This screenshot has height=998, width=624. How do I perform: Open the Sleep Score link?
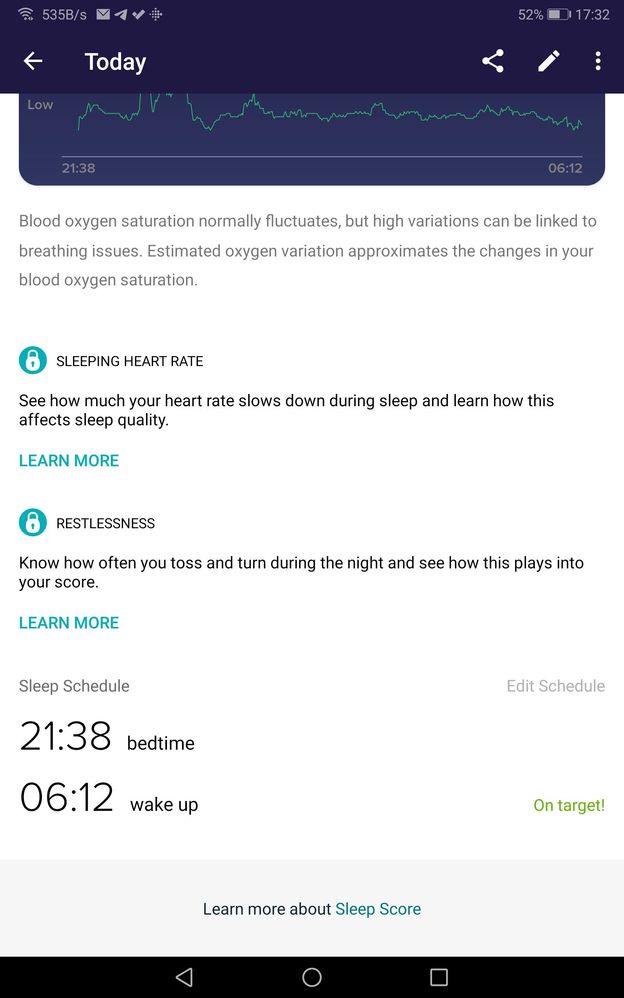click(378, 909)
